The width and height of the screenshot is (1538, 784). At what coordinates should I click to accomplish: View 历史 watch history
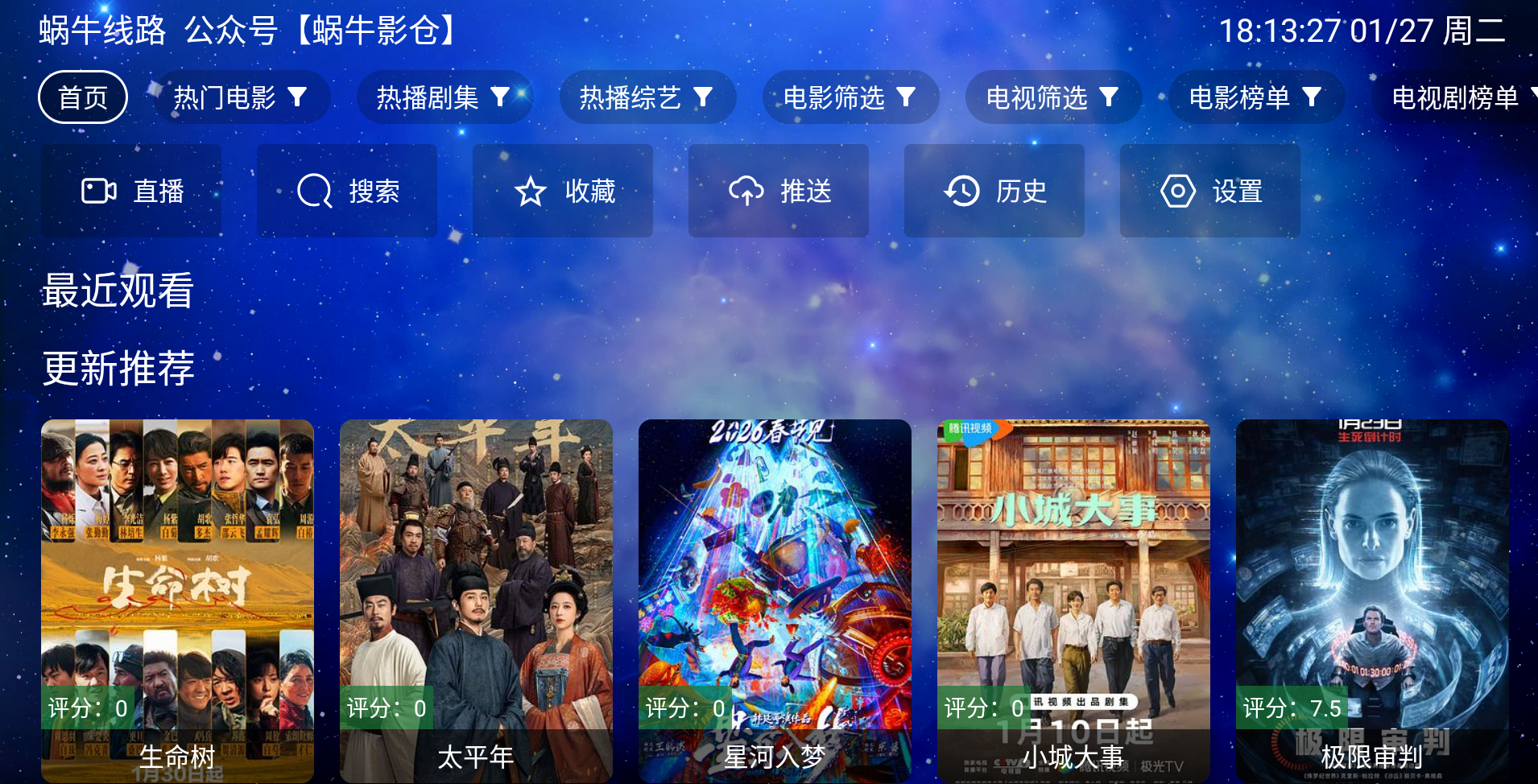[x=994, y=191]
